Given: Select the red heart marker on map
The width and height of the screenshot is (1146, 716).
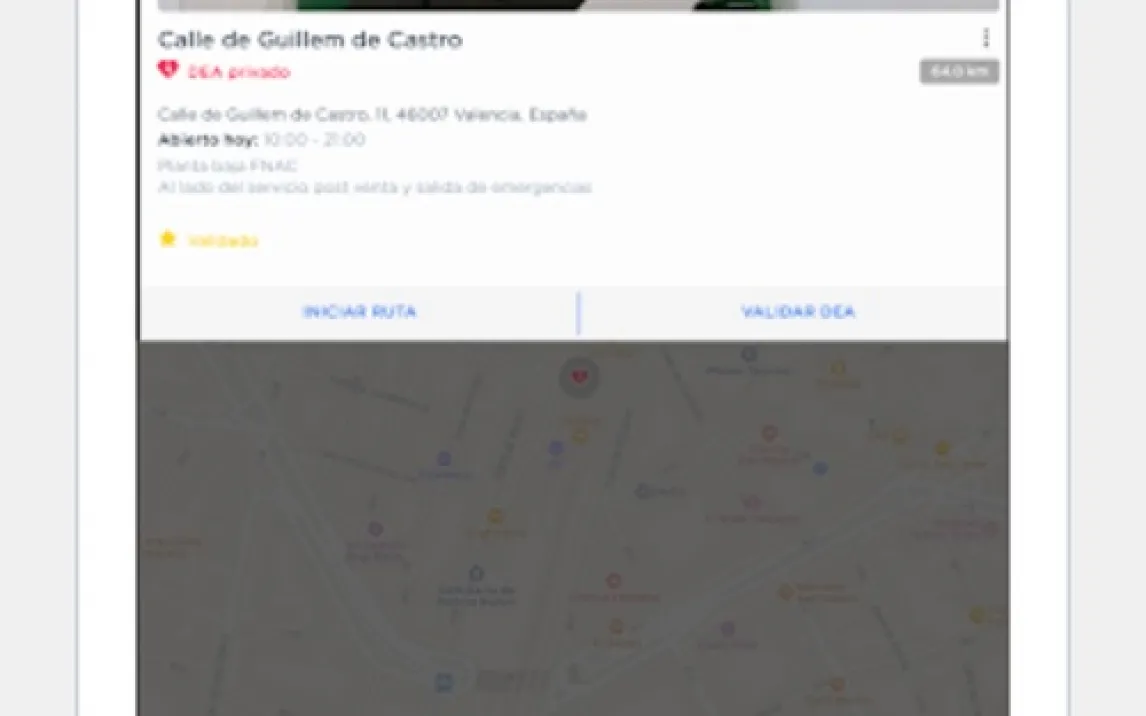Looking at the screenshot, I should pyautogui.click(x=579, y=377).
